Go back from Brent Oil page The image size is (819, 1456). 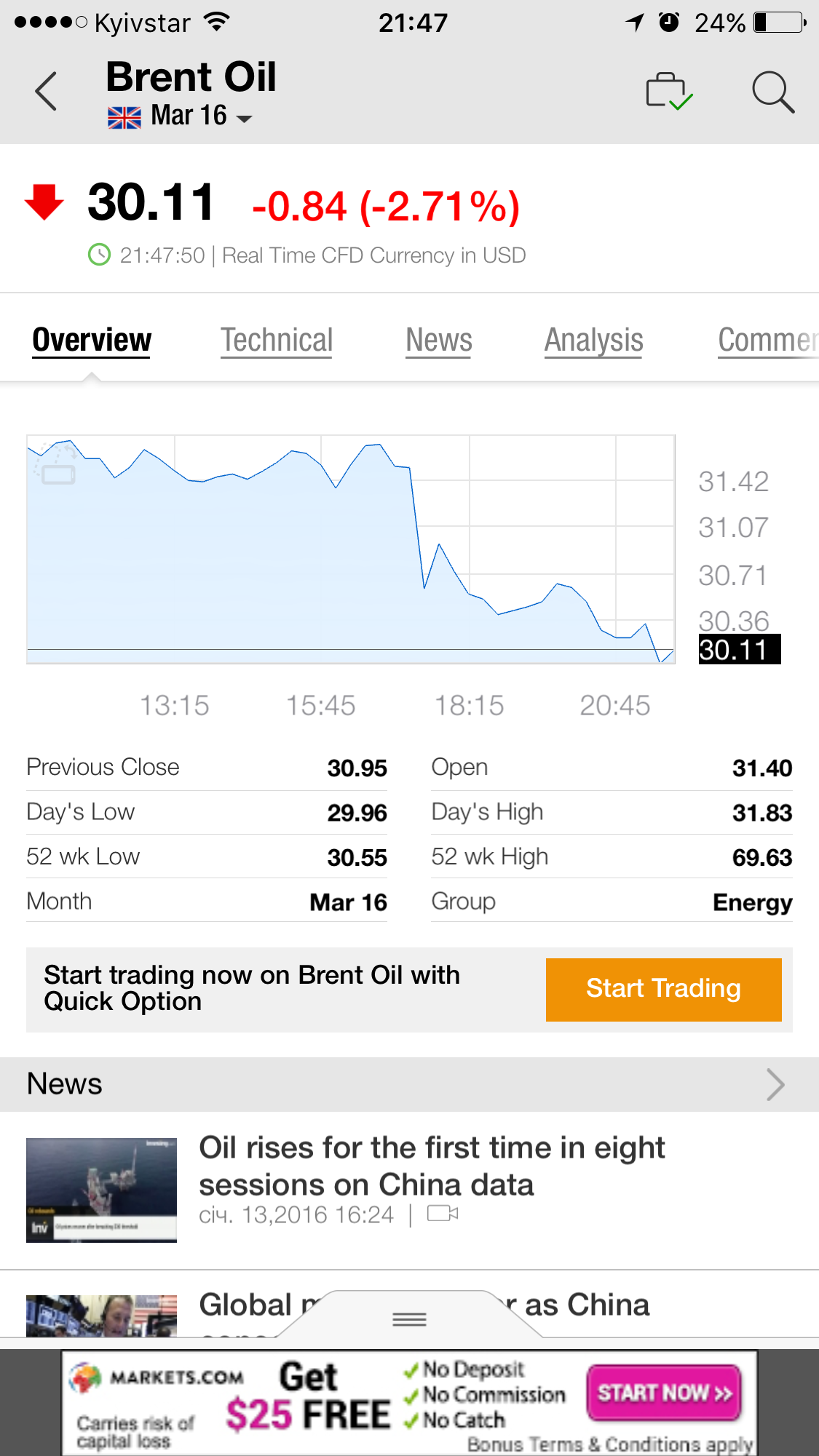click(x=46, y=92)
